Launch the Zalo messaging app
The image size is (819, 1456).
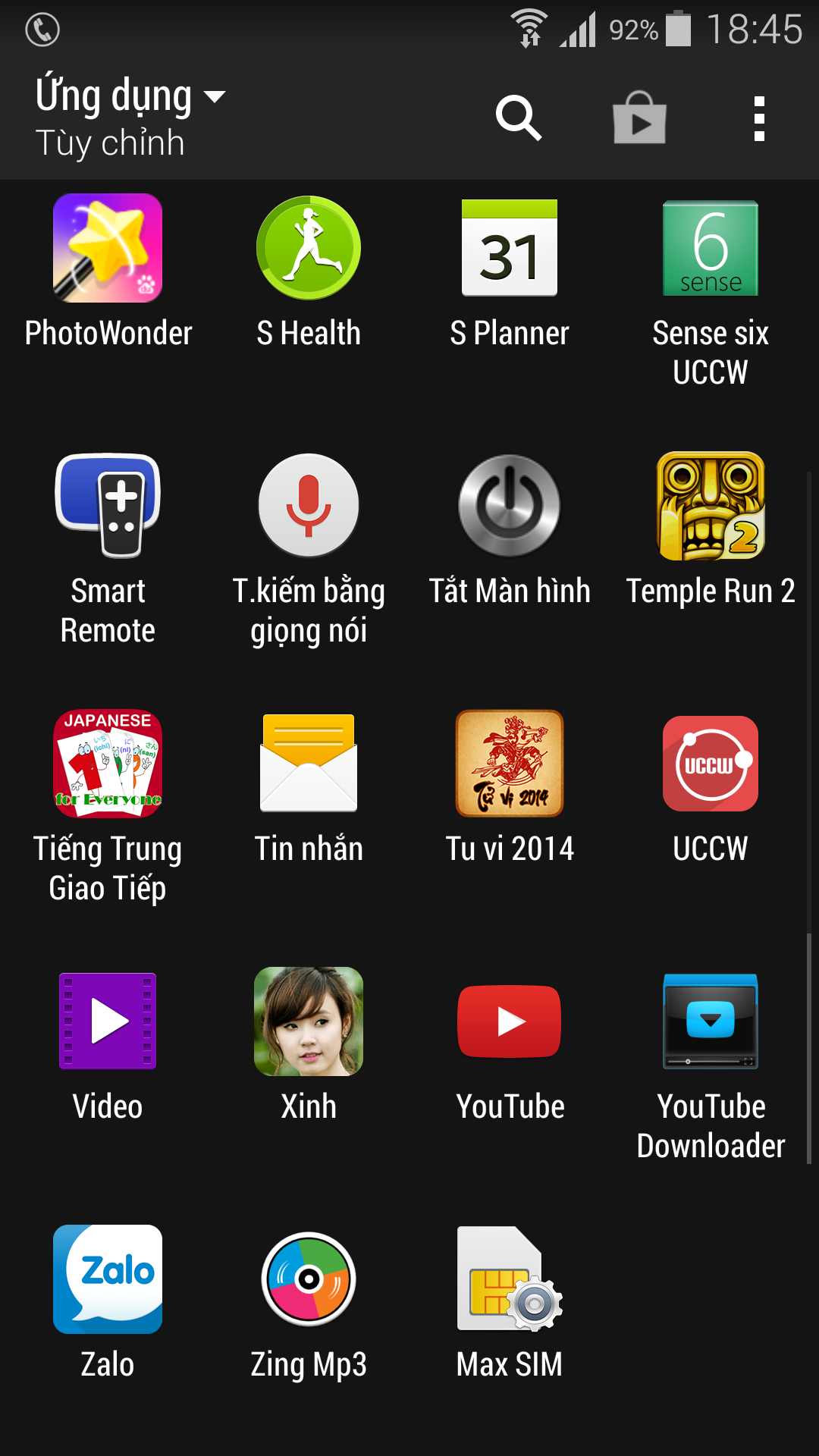[107, 1279]
